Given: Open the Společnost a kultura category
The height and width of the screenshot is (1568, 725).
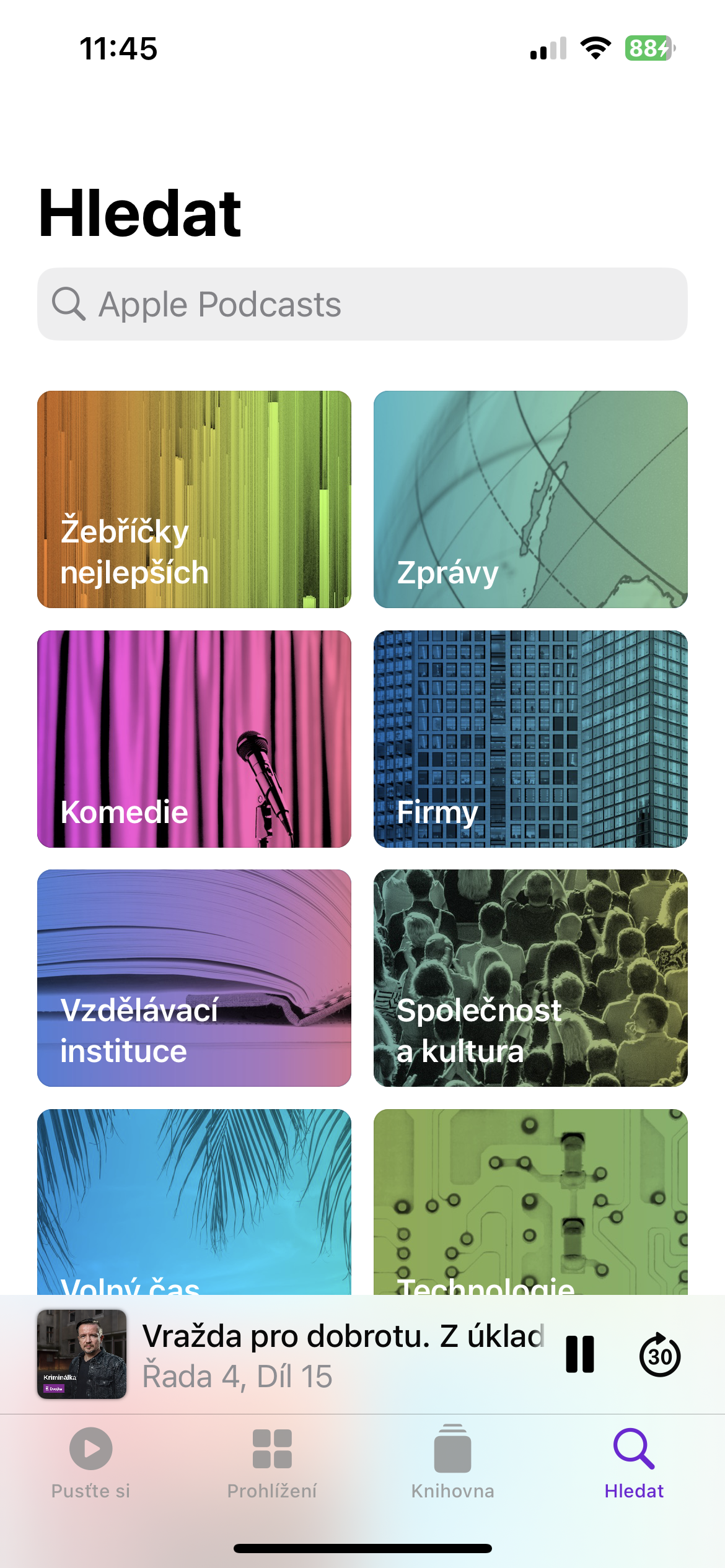Looking at the screenshot, I should 530,978.
